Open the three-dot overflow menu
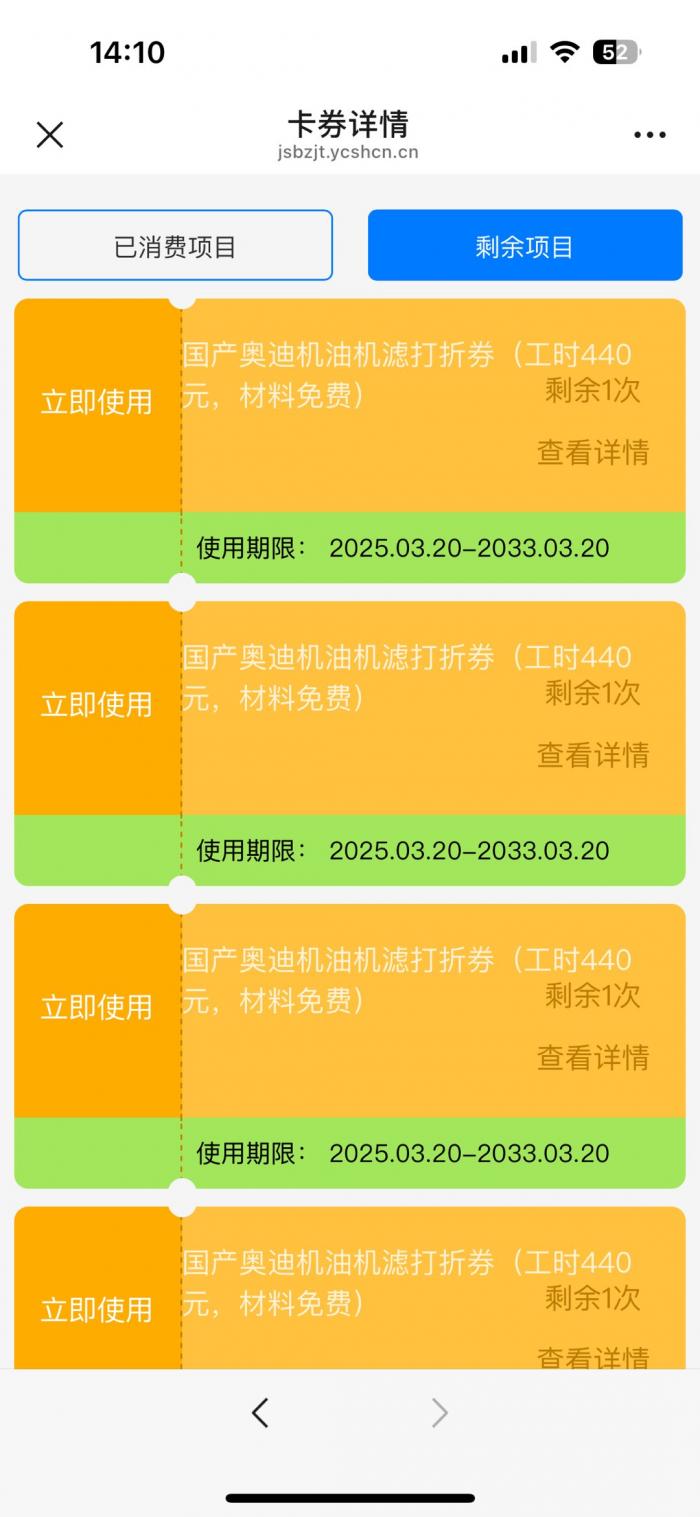700x1517 pixels. (x=649, y=135)
